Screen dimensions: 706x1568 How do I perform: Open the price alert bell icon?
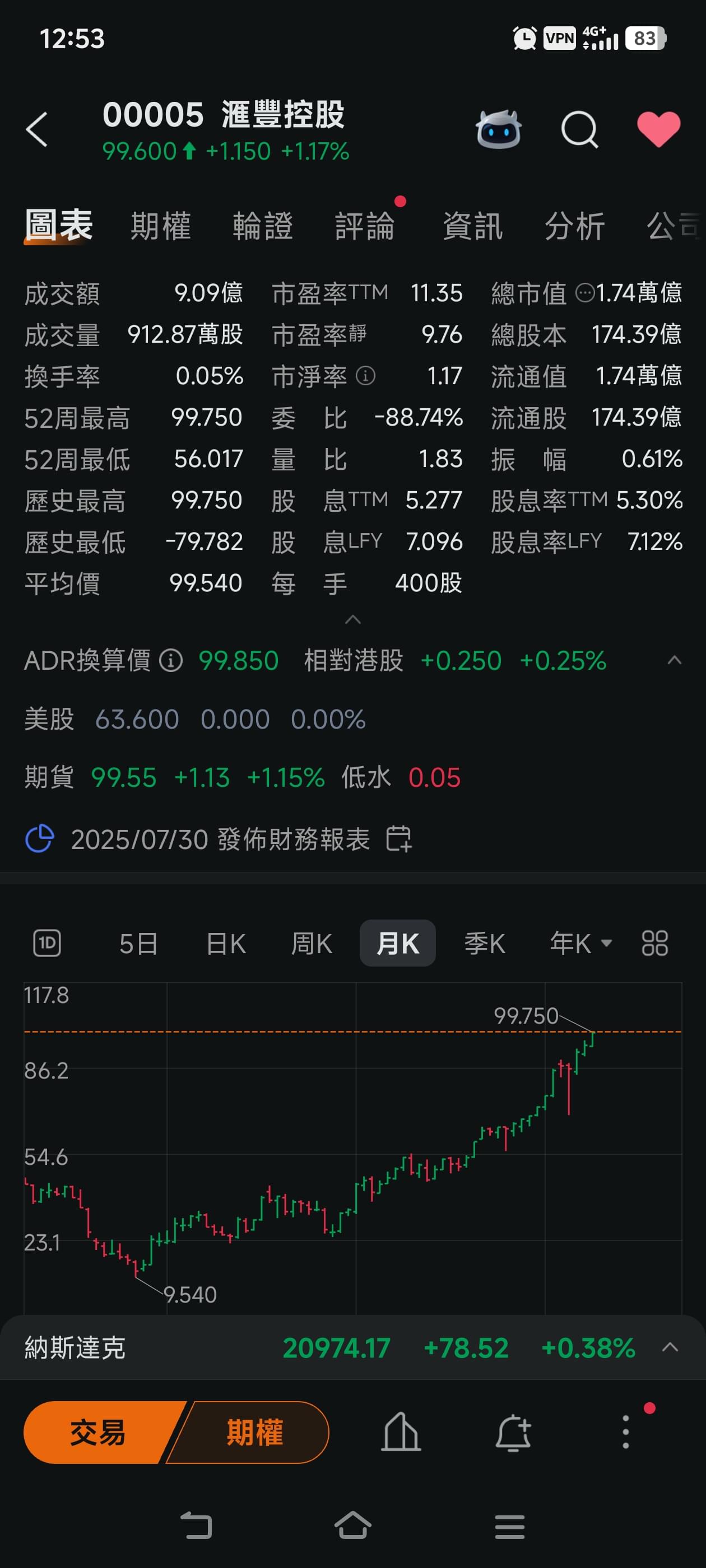coord(513,1432)
